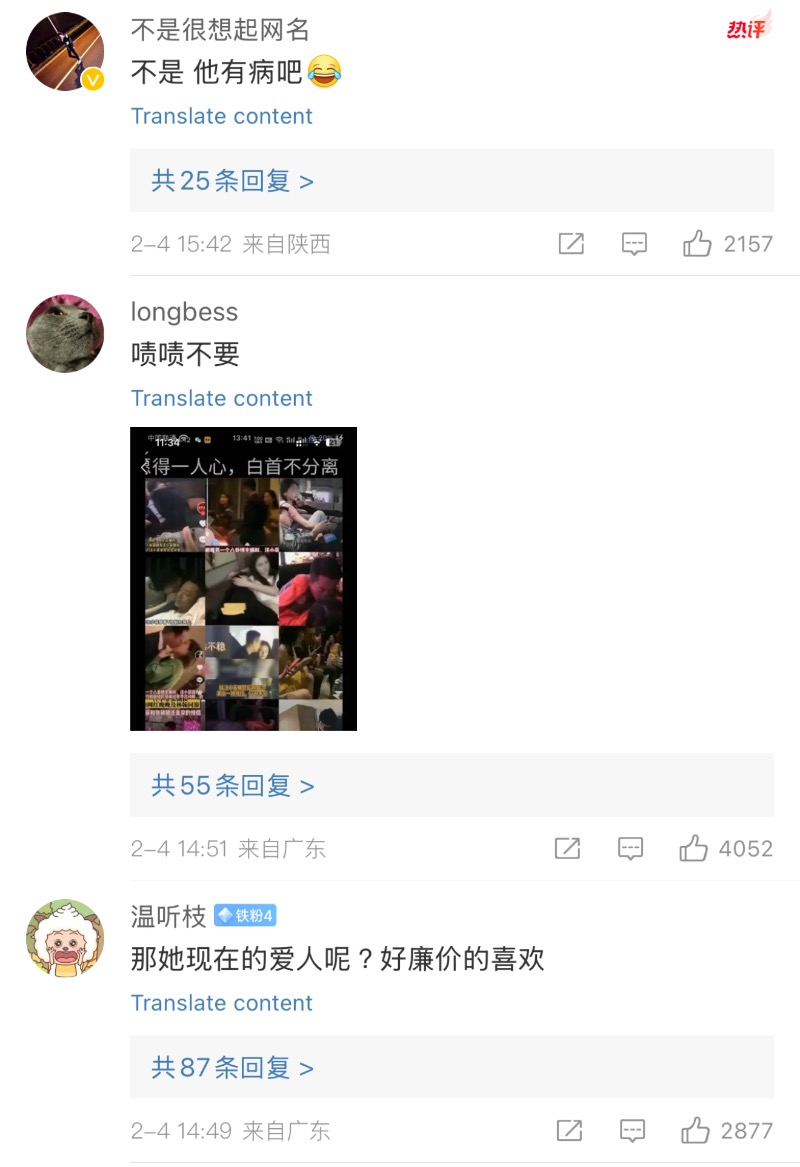This screenshot has width=800, height=1167.
Task: Tap the username longbess
Action: point(184,312)
